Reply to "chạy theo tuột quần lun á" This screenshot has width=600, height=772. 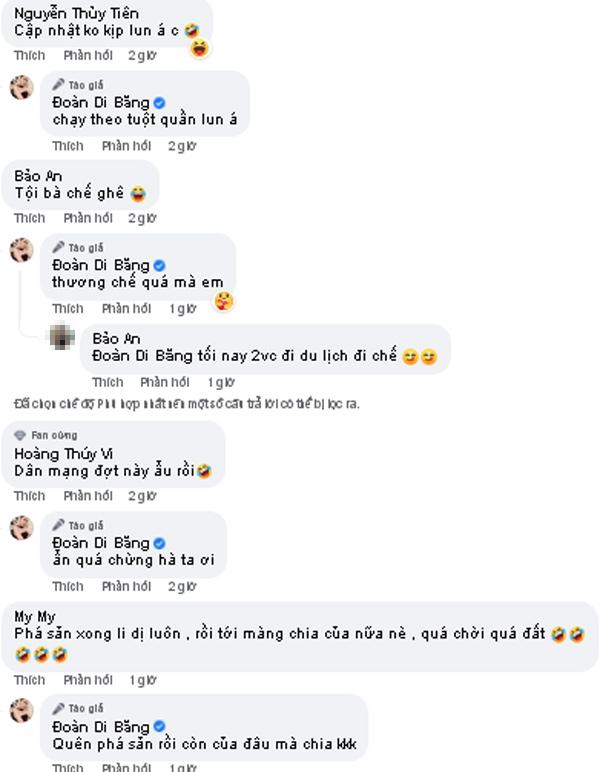coord(126,146)
